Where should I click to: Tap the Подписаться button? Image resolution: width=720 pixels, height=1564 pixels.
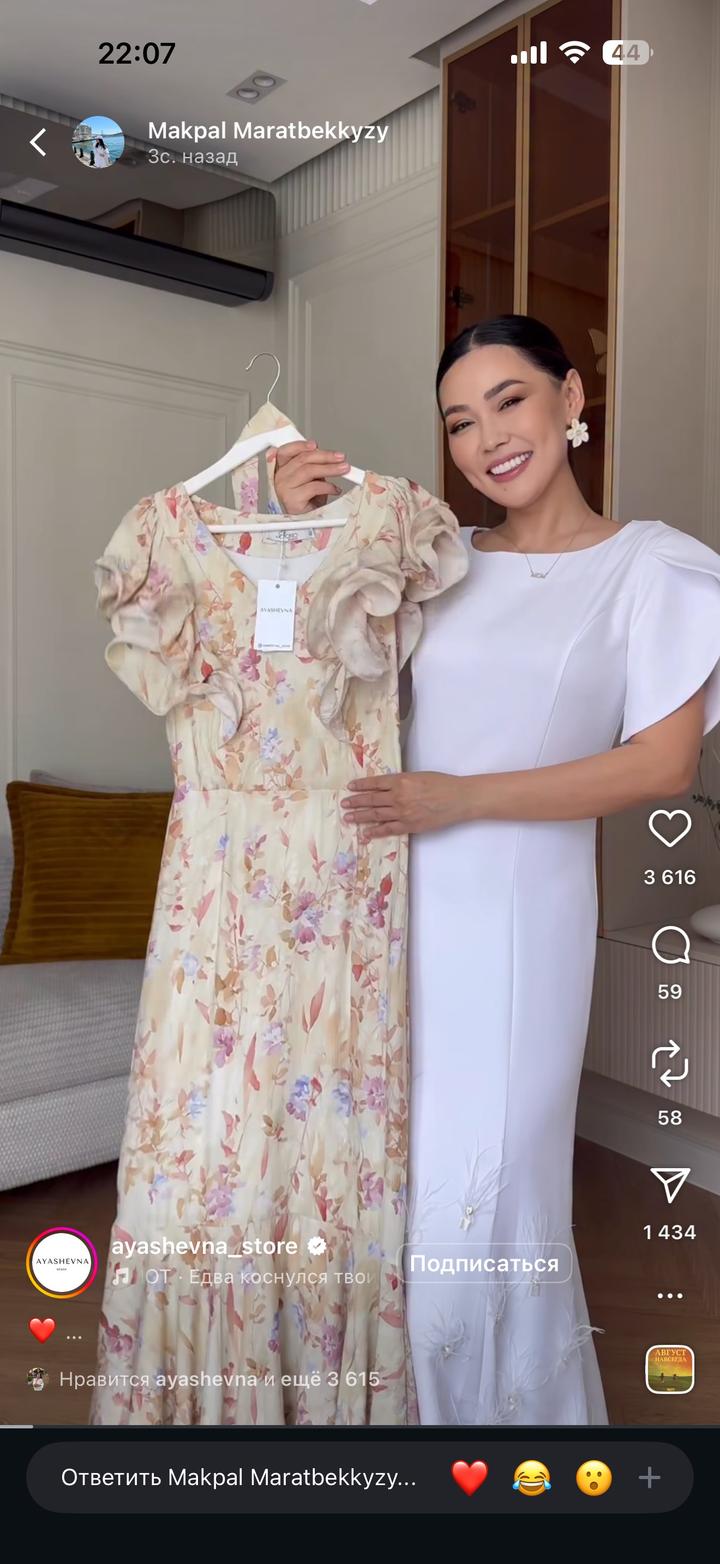[484, 1264]
